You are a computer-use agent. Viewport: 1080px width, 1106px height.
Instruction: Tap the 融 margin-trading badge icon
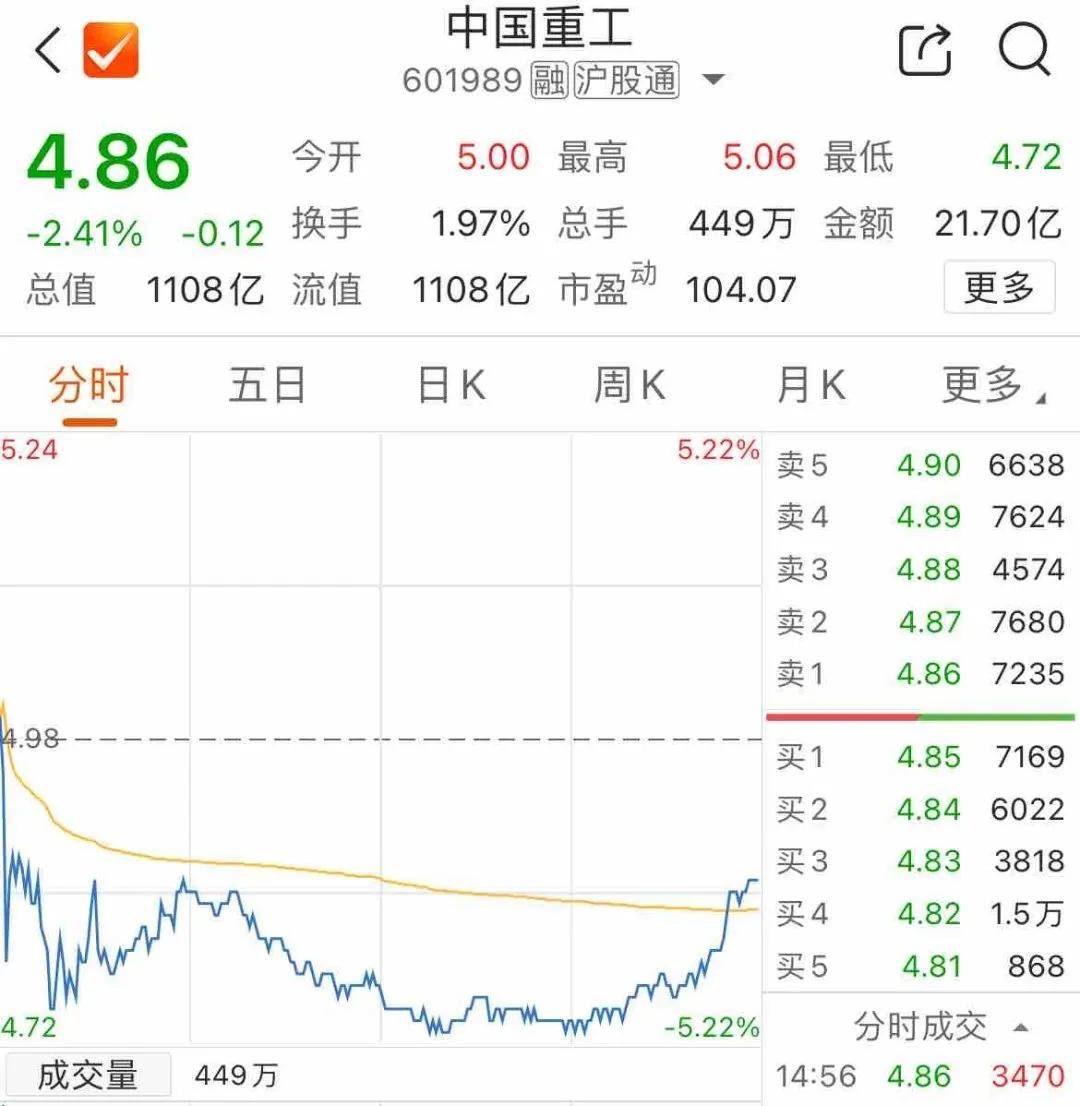[547, 78]
